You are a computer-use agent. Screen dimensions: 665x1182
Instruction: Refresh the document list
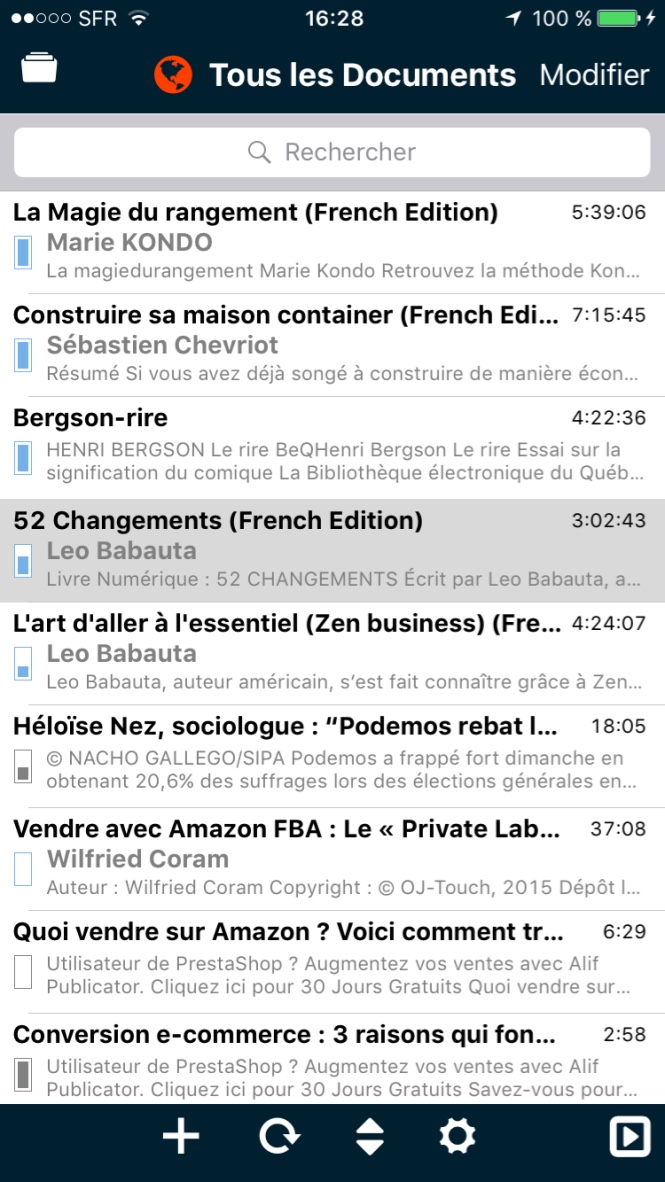280,1136
